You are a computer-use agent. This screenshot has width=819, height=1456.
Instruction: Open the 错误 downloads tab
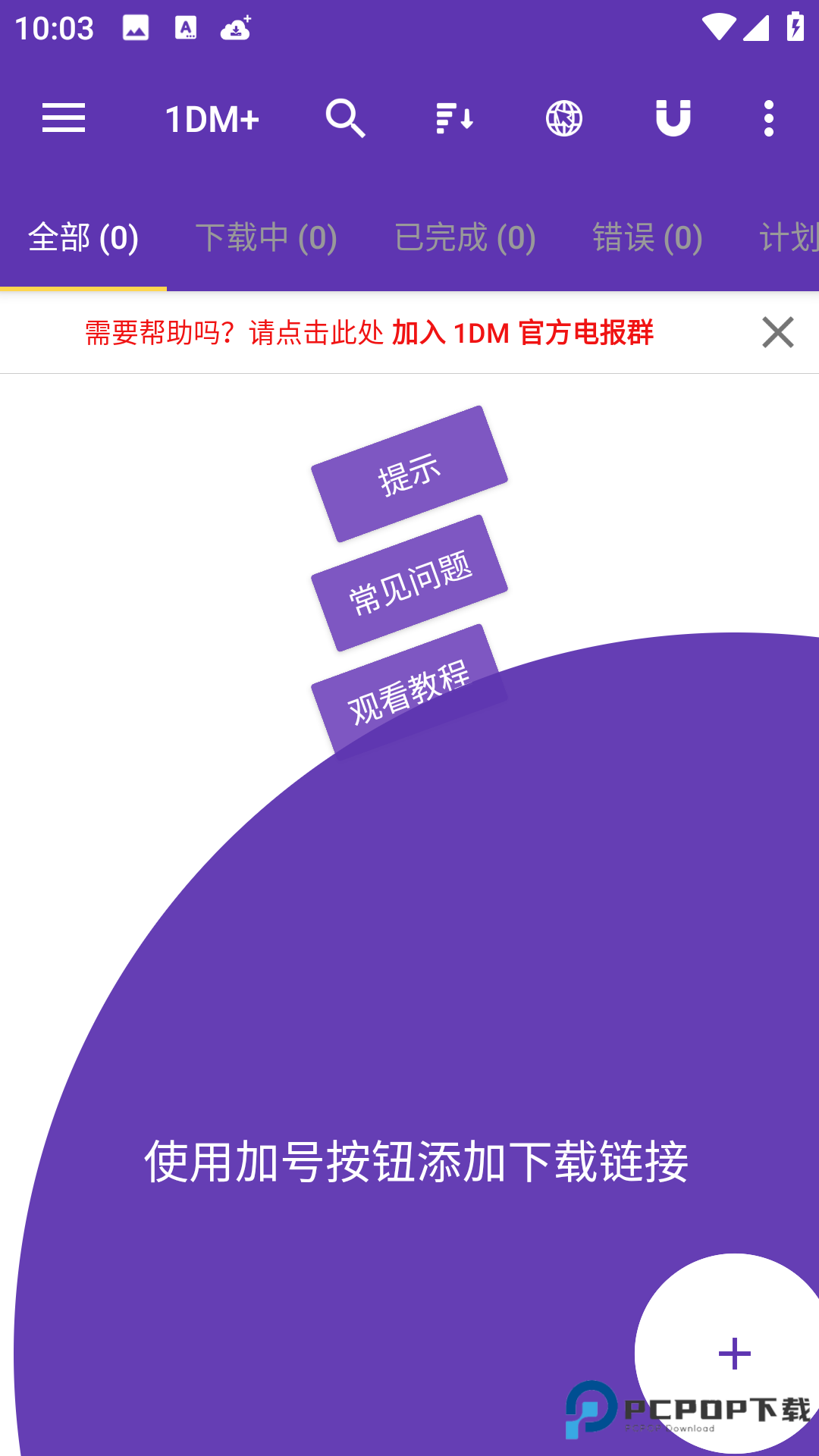pyautogui.click(x=648, y=237)
